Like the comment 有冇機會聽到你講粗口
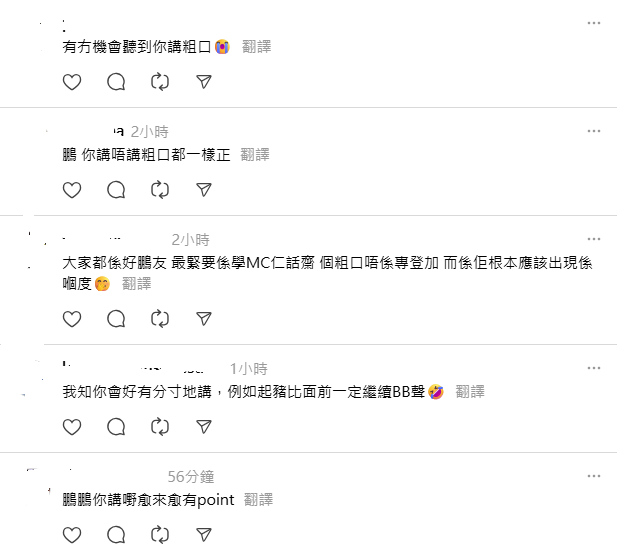Screen dimensions: 617x559 (x=72, y=82)
